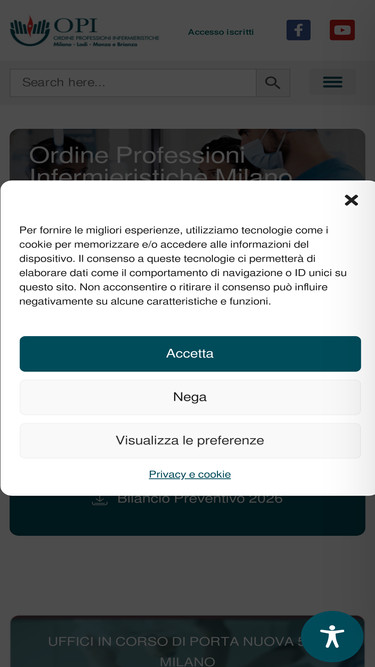375x667 pixels.
Task: Visit the Facebook page
Action: point(298,30)
